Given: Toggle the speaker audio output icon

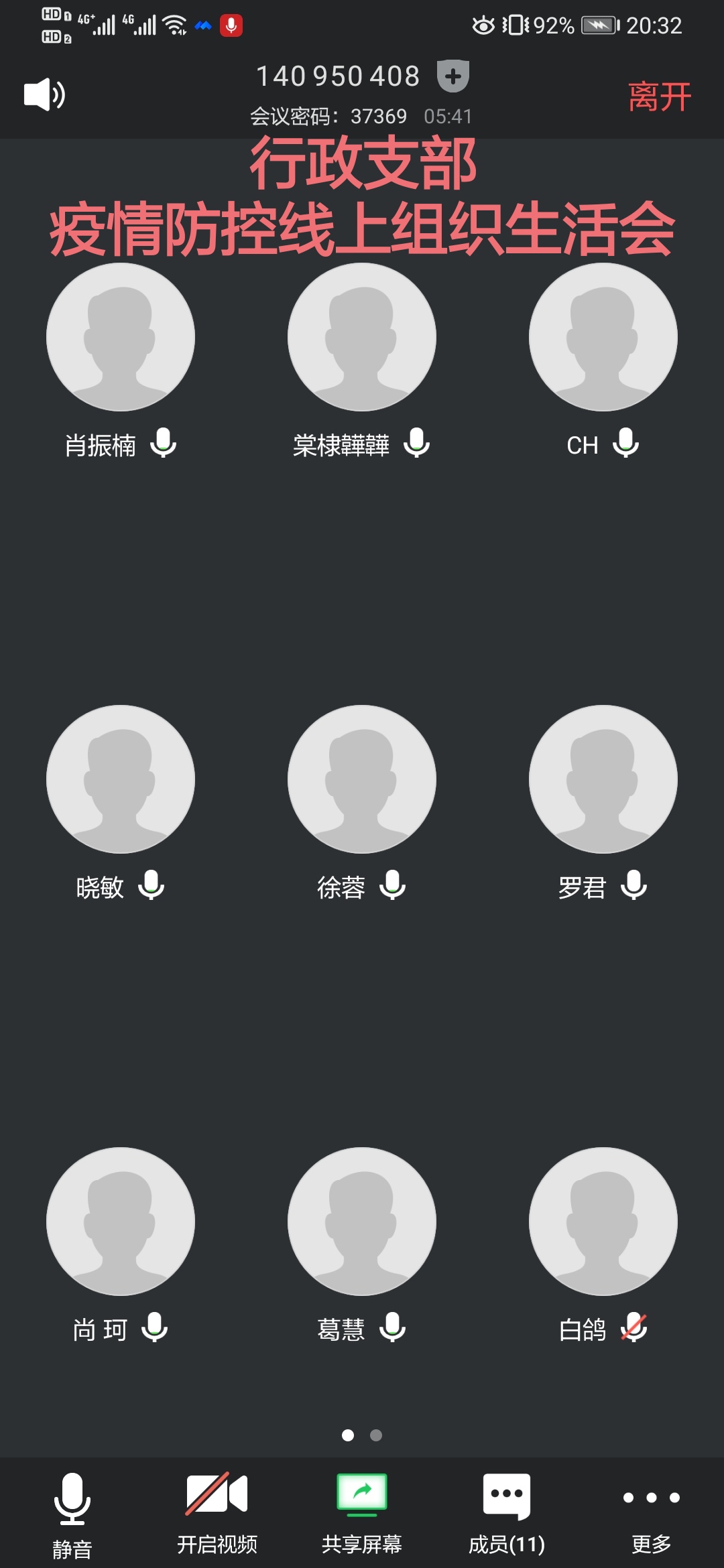Looking at the screenshot, I should [44, 94].
